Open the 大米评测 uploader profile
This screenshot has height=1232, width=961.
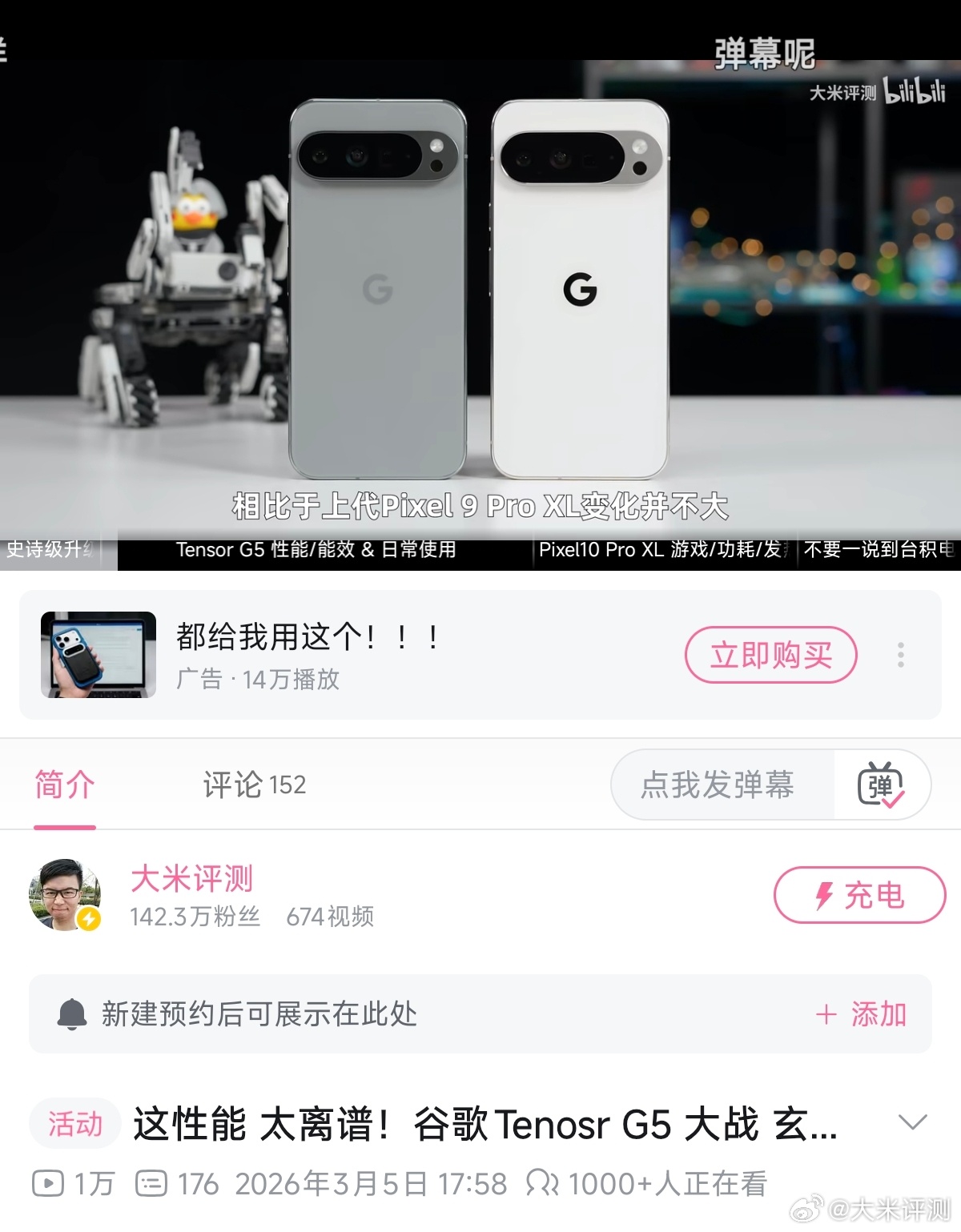click(x=191, y=879)
